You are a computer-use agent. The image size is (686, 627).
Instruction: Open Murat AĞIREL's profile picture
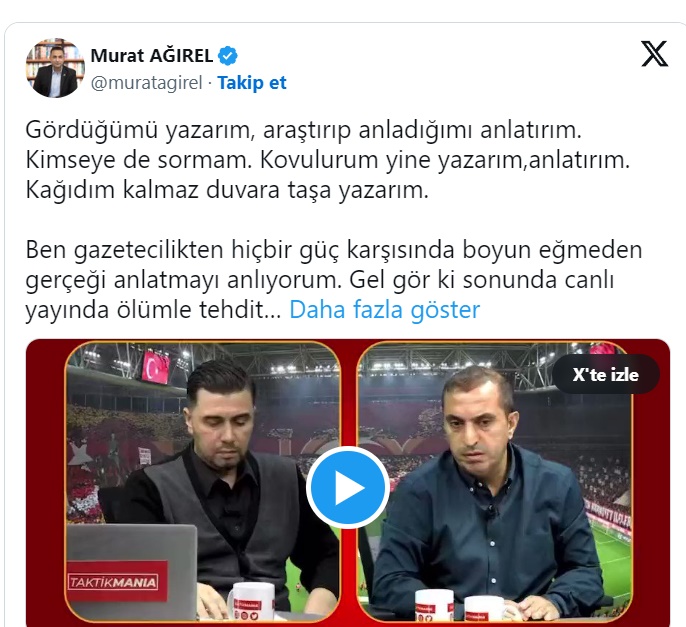53,68
